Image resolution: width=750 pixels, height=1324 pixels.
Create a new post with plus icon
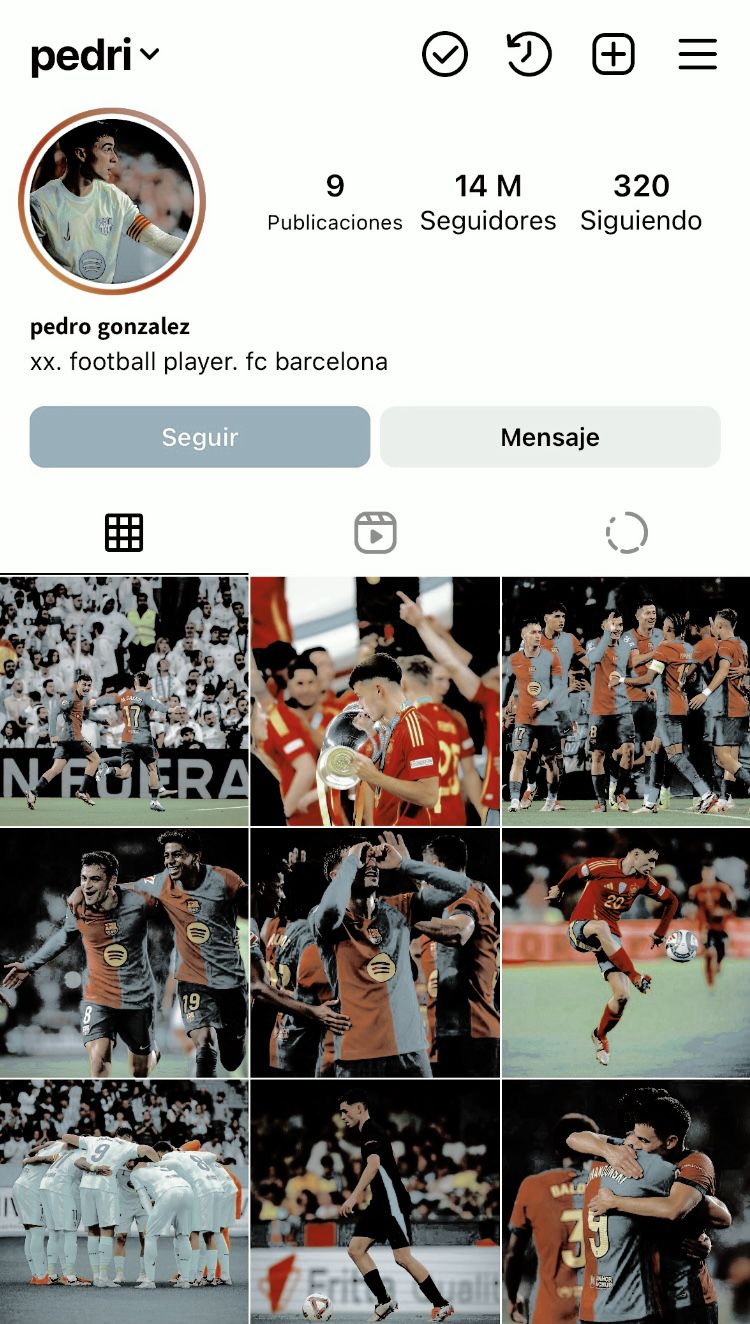tap(613, 54)
